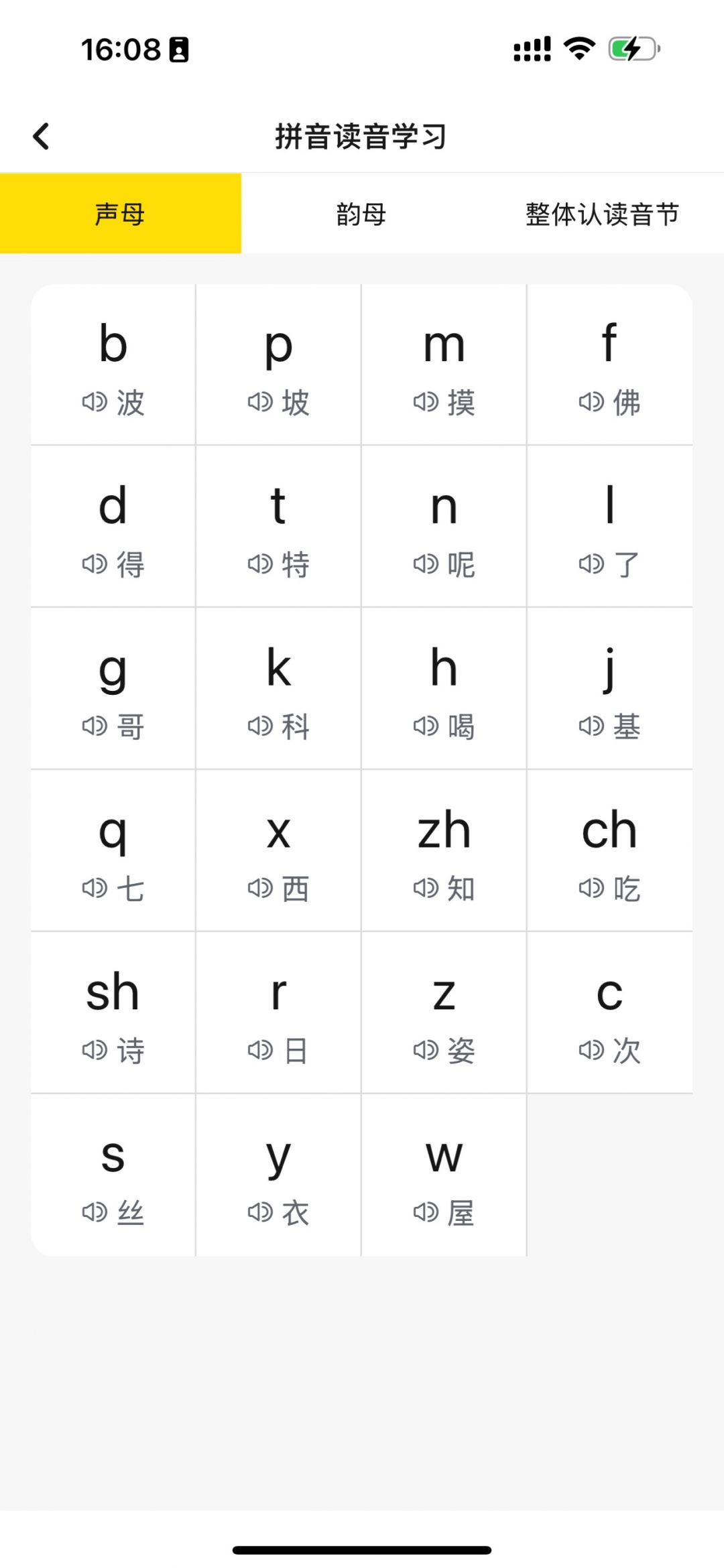Switch to the 韵母 tab

click(361, 214)
